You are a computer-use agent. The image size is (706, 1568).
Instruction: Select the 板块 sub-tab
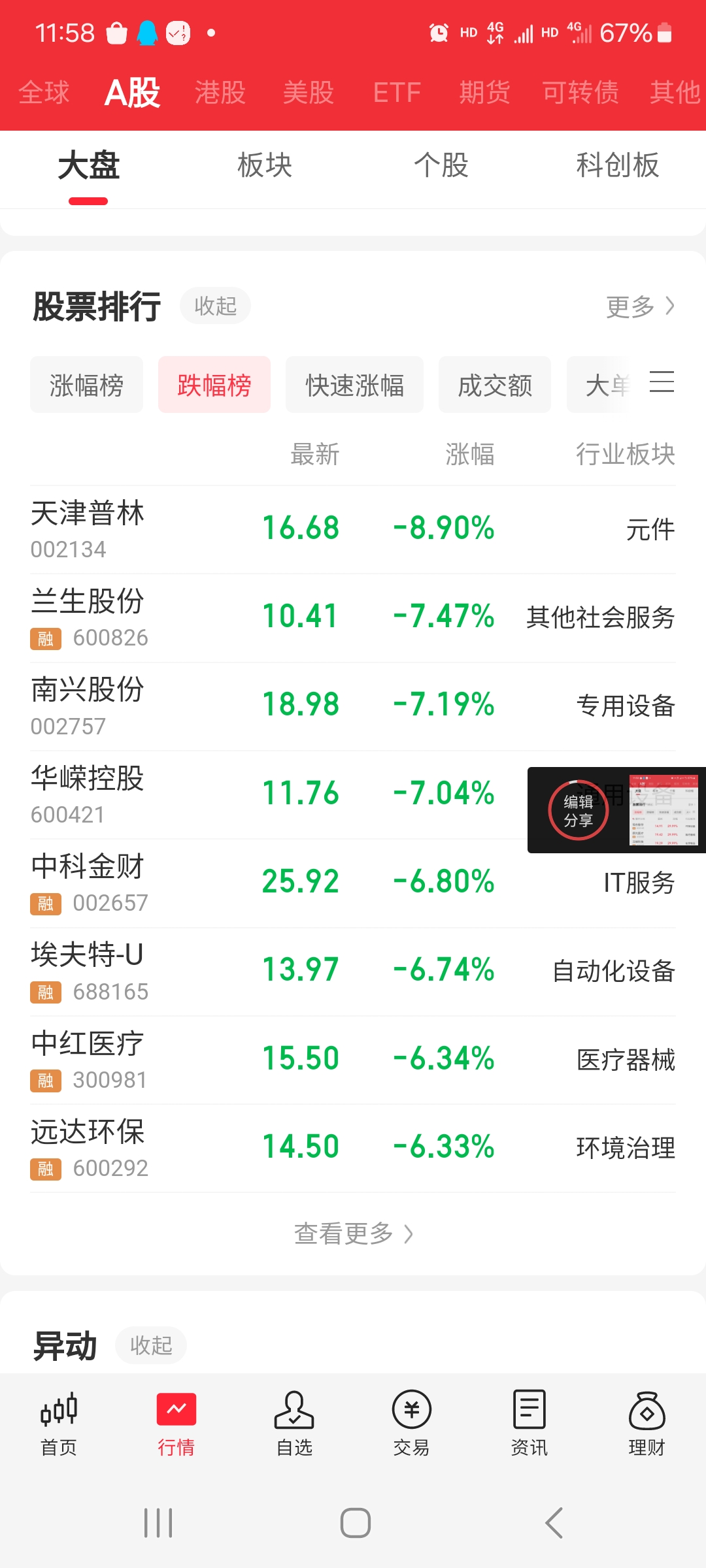point(265,165)
